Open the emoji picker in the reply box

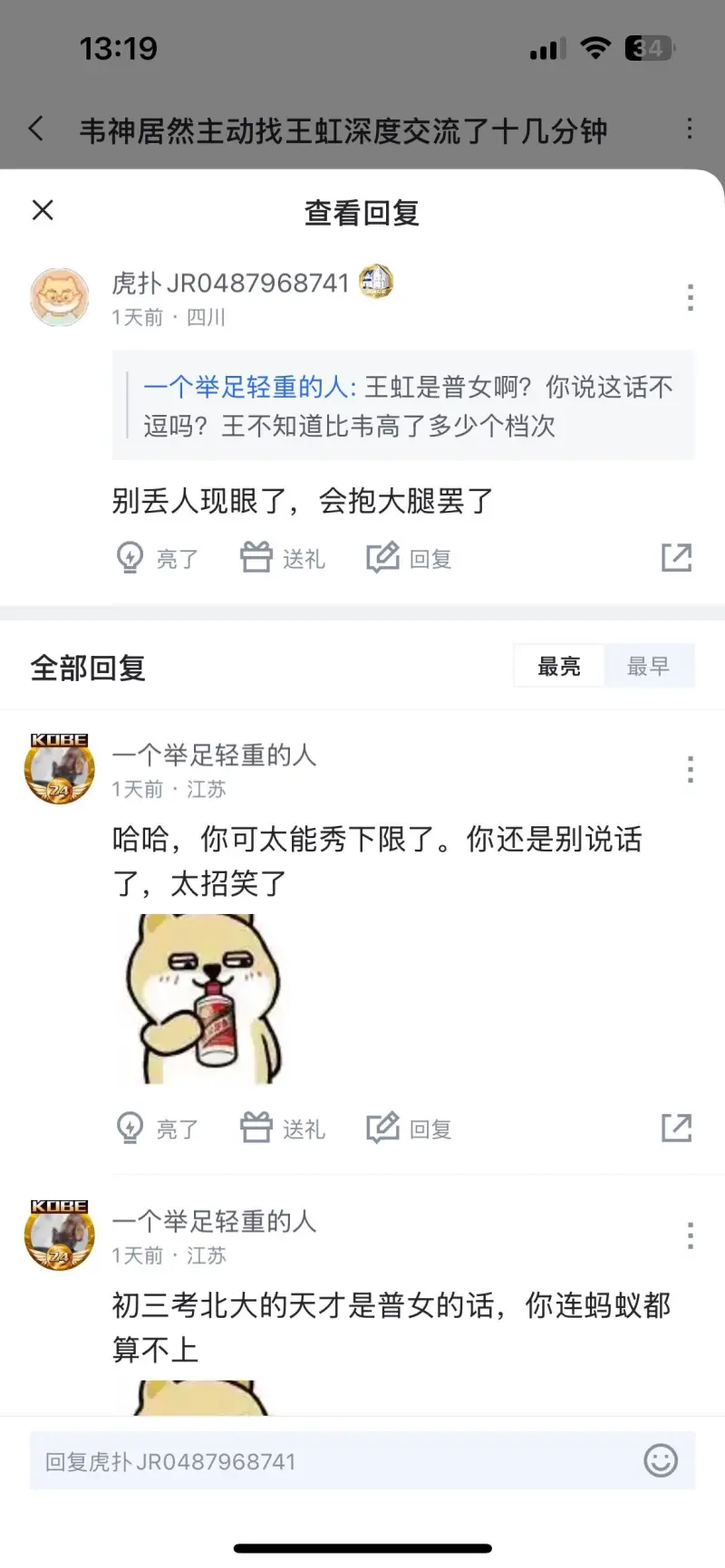point(660,1460)
